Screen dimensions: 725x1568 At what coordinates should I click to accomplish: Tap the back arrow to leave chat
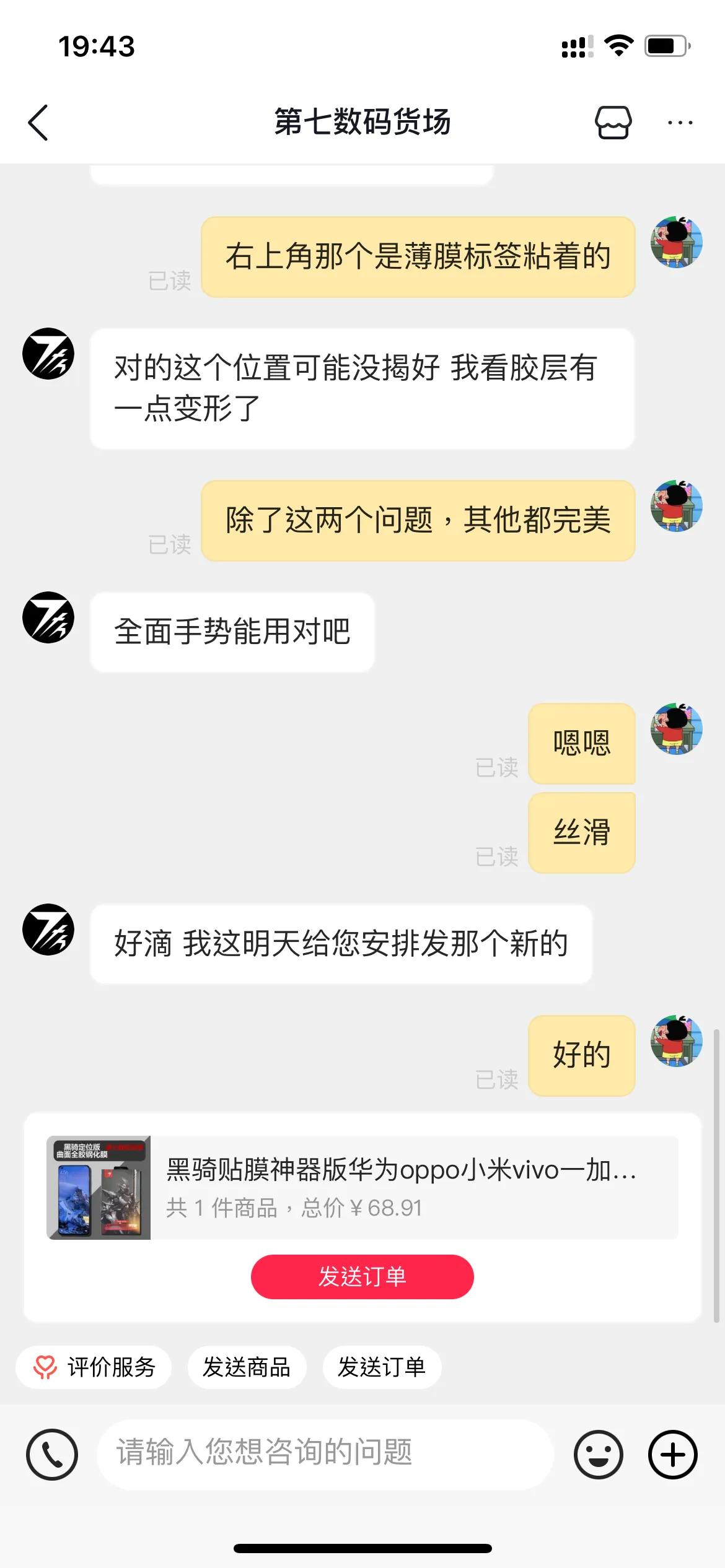coord(38,122)
